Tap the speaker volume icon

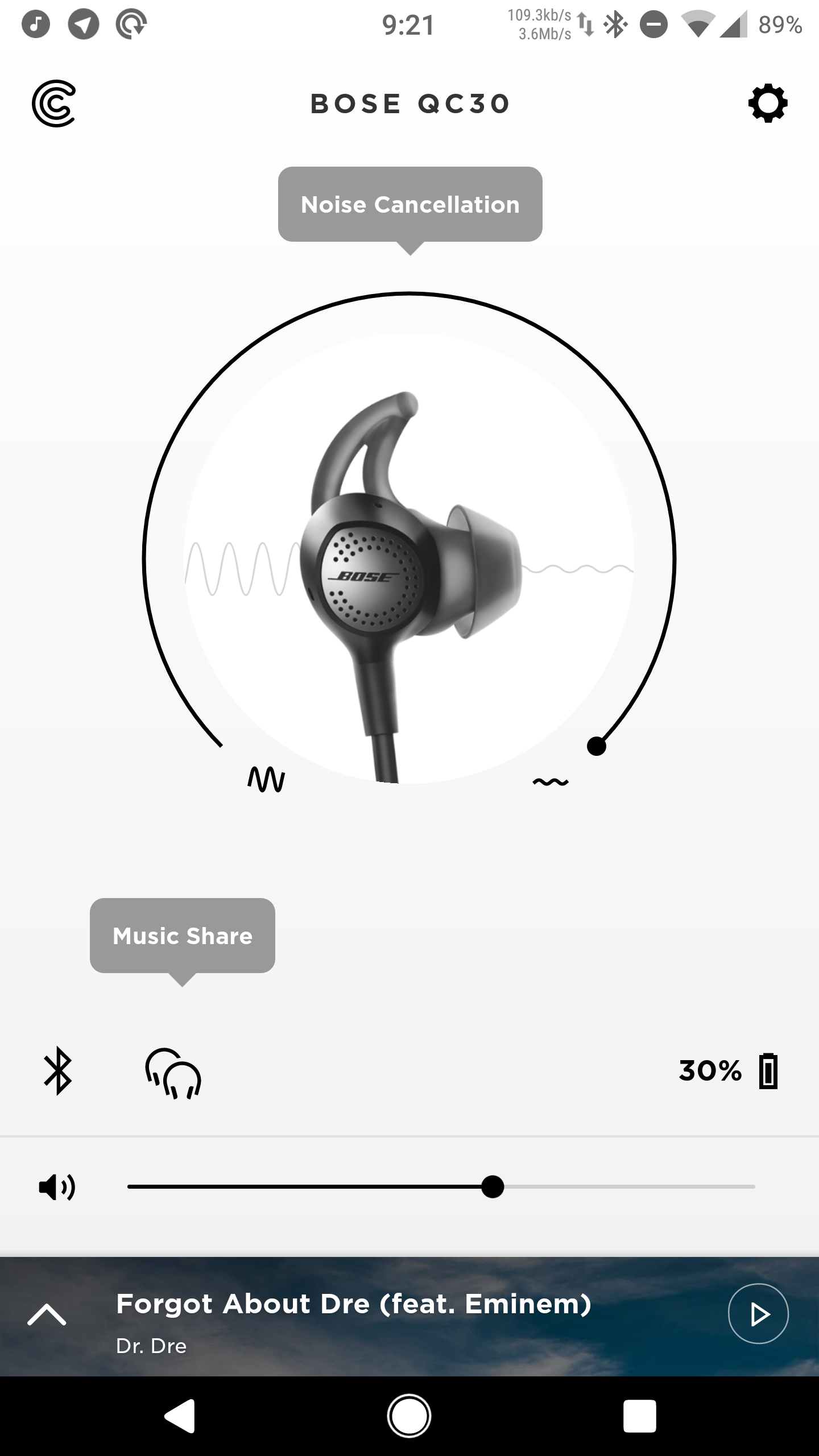(x=57, y=1186)
